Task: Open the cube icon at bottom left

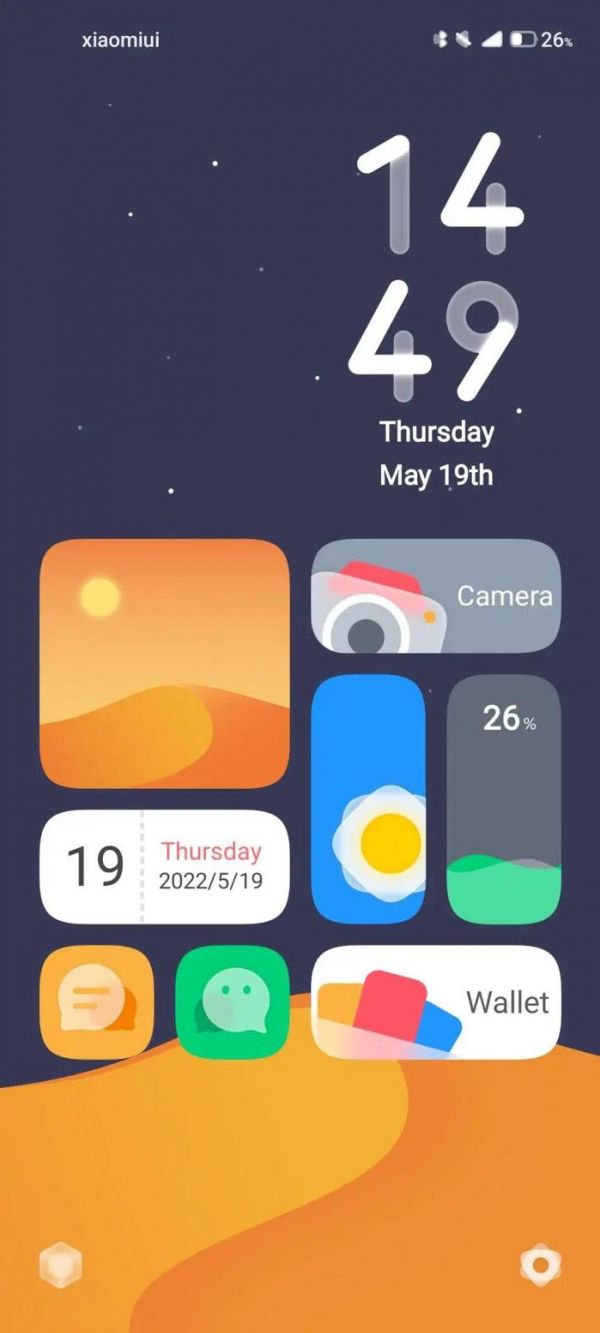Action: coord(60,1265)
